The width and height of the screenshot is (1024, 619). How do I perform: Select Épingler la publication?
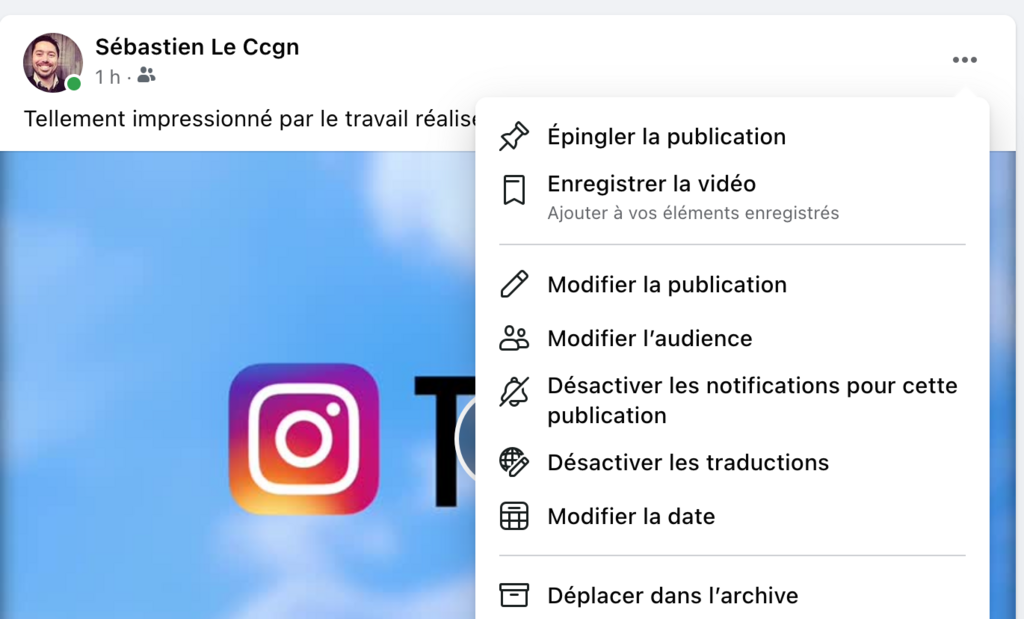point(666,137)
